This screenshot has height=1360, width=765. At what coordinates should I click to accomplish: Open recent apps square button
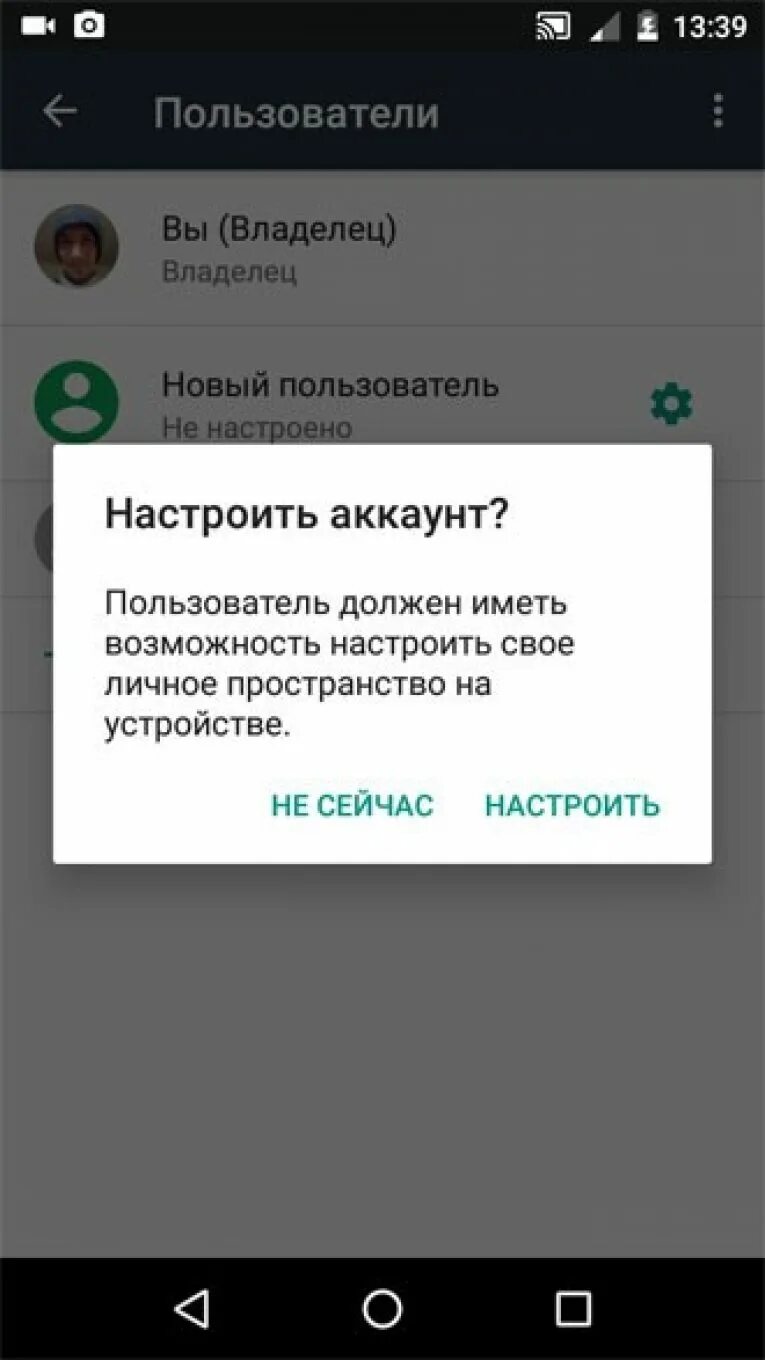click(x=573, y=1308)
